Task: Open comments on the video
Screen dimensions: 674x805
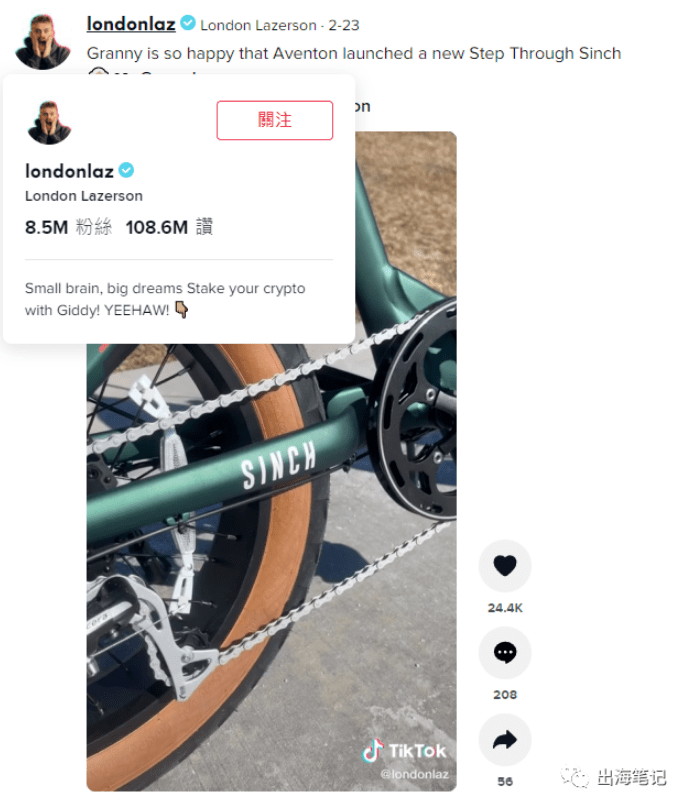Action: (505, 653)
